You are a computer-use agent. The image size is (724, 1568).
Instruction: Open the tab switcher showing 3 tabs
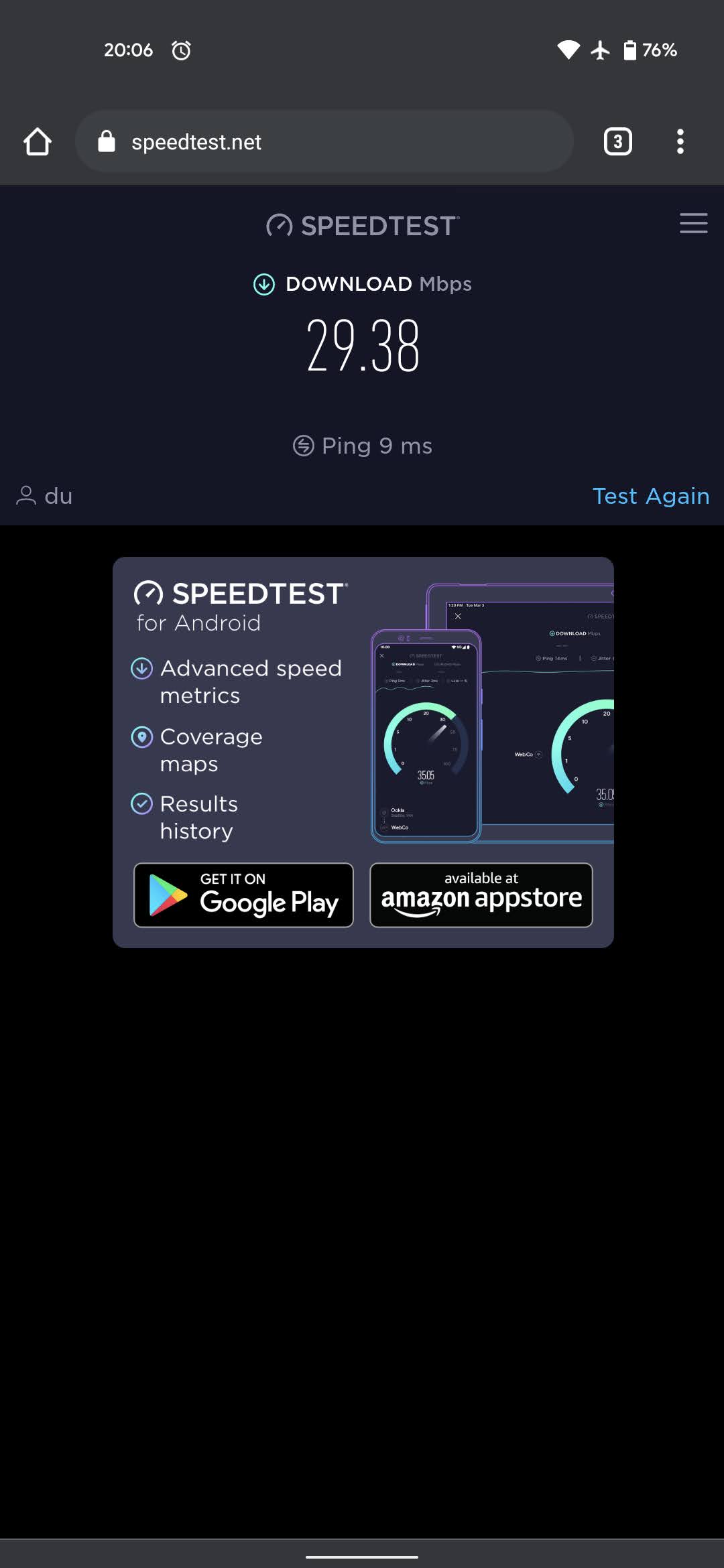(x=617, y=142)
